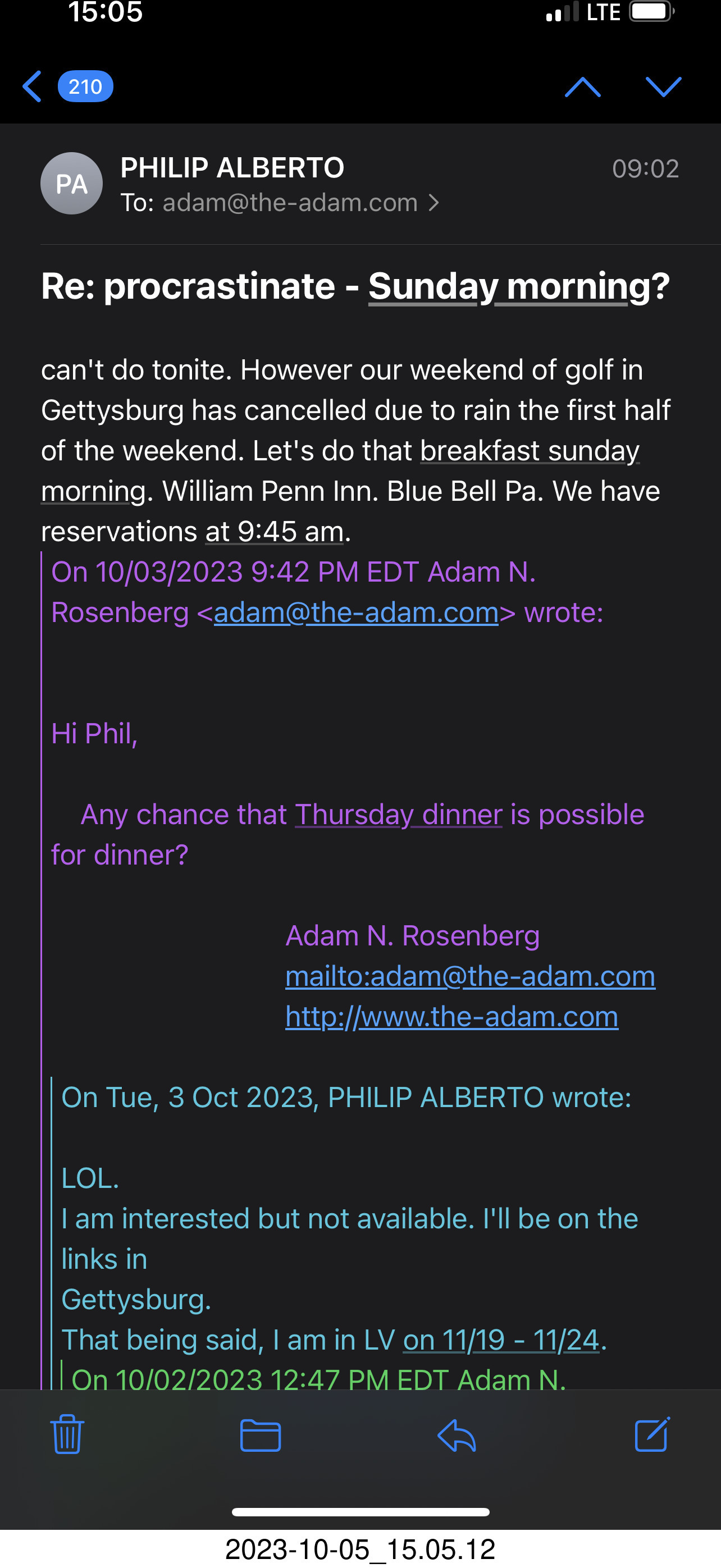
Task: Jump to the next email
Action: pos(663,86)
